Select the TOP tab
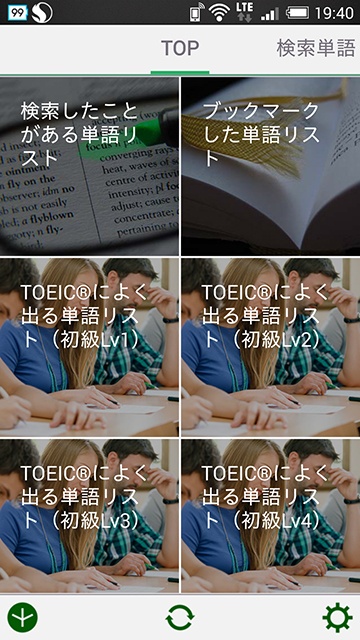 pos(180,49)
